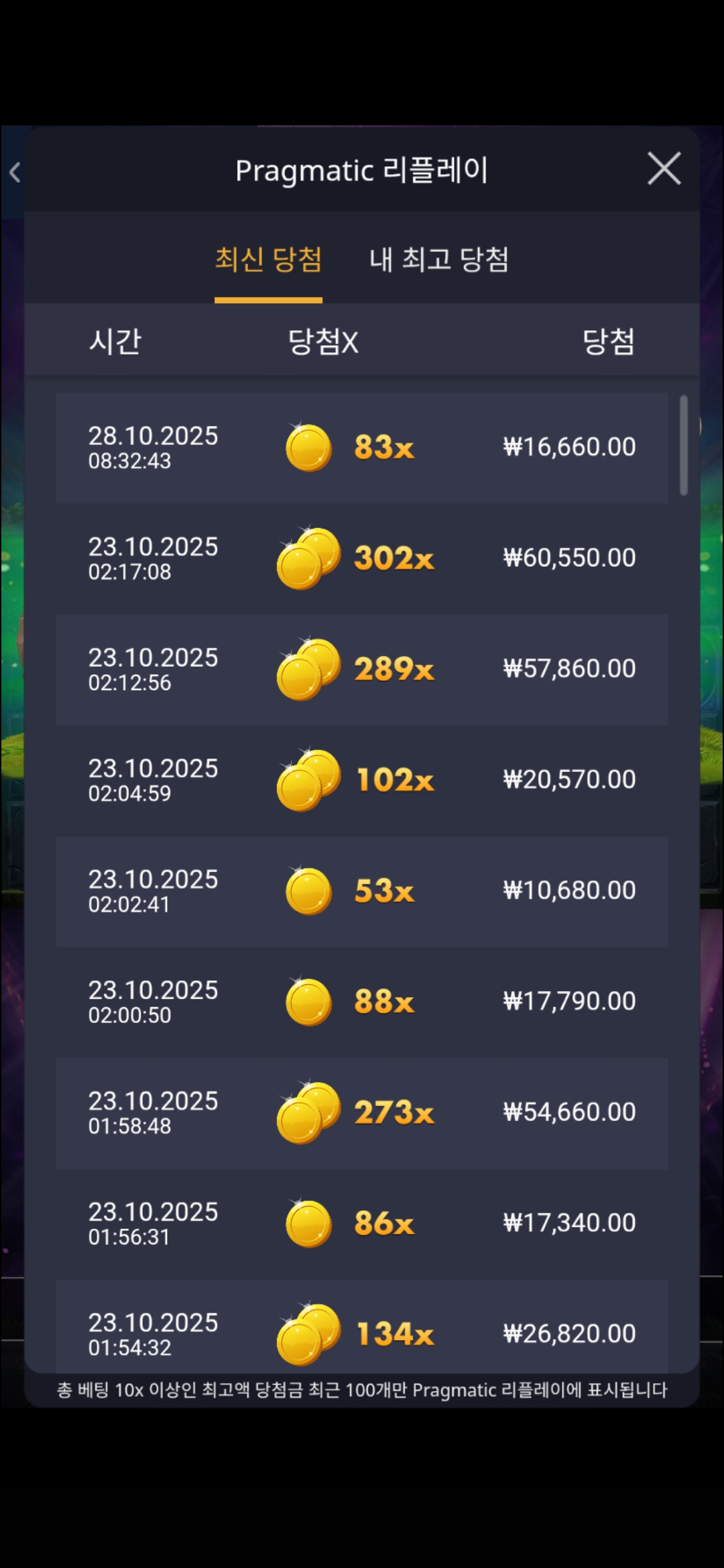
Task: Watch the 88x win replay at 02:00:50
Action: 362,1002
